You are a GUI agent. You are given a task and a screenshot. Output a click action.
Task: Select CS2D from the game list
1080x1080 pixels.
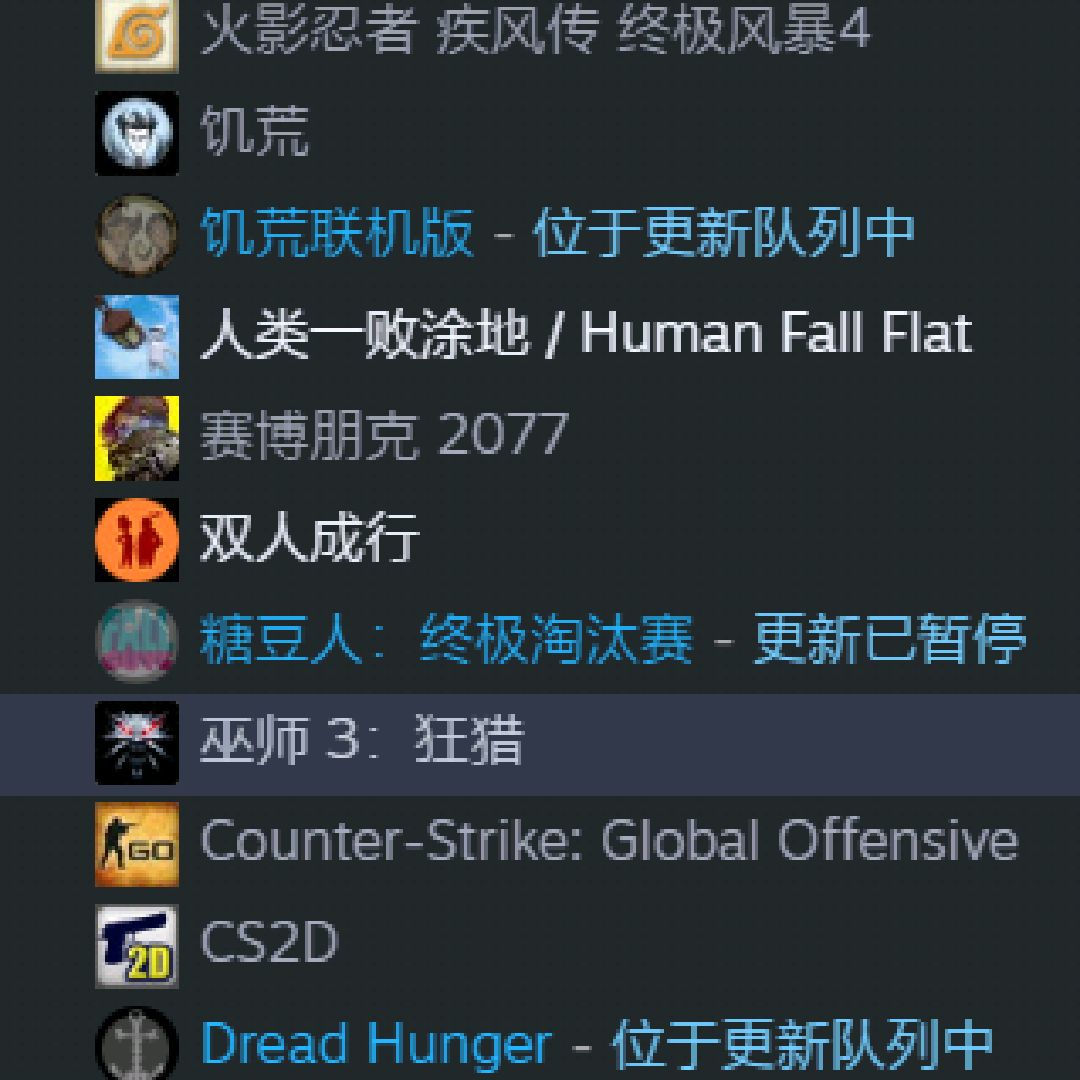(270, 944)
